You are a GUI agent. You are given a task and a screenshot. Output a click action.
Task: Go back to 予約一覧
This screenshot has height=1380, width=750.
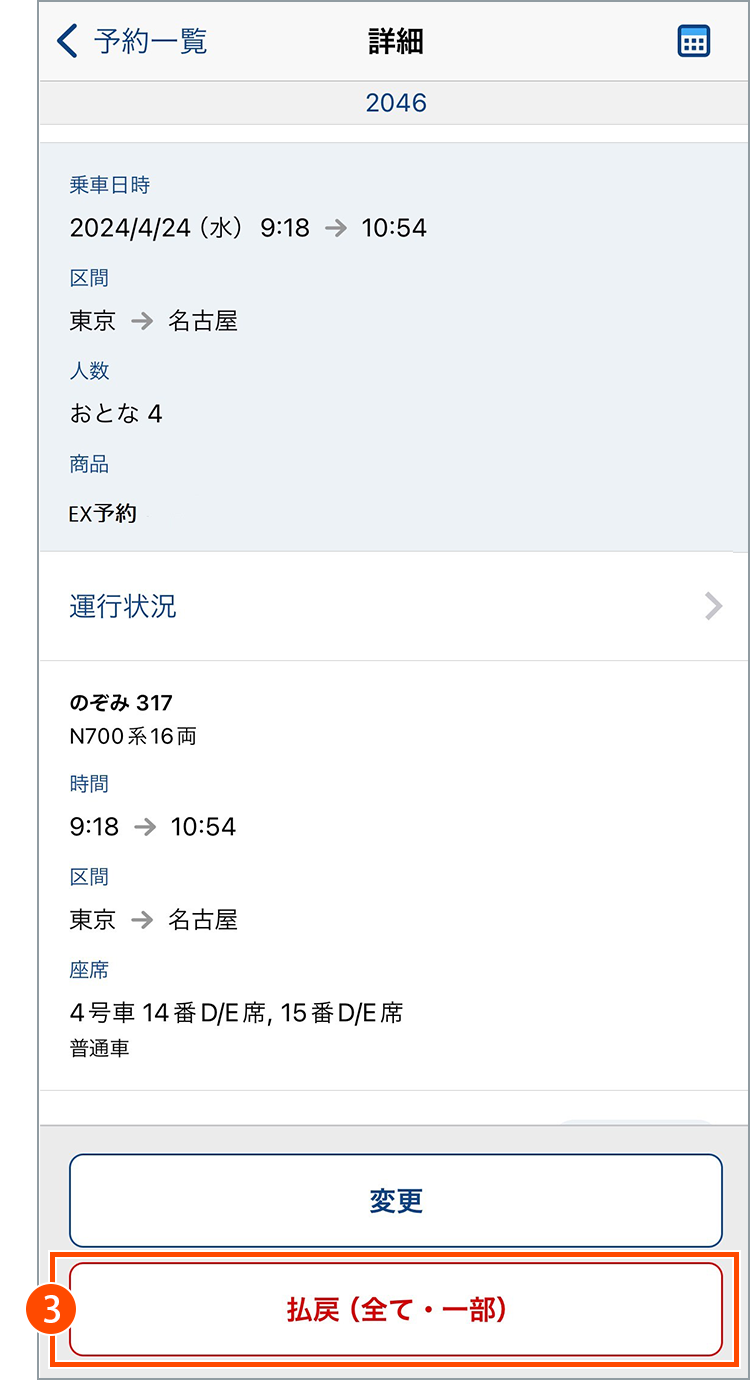coord(132,41)
